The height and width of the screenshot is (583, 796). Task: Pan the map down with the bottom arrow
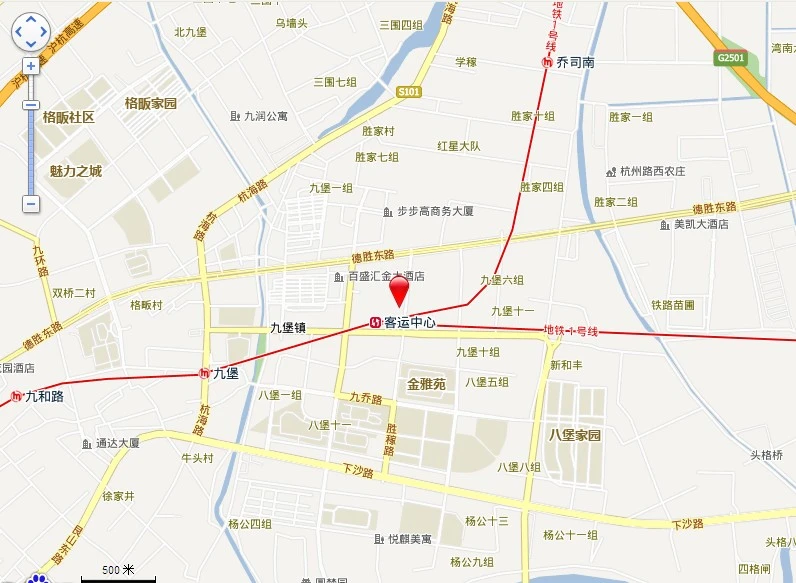click(31, 45)
